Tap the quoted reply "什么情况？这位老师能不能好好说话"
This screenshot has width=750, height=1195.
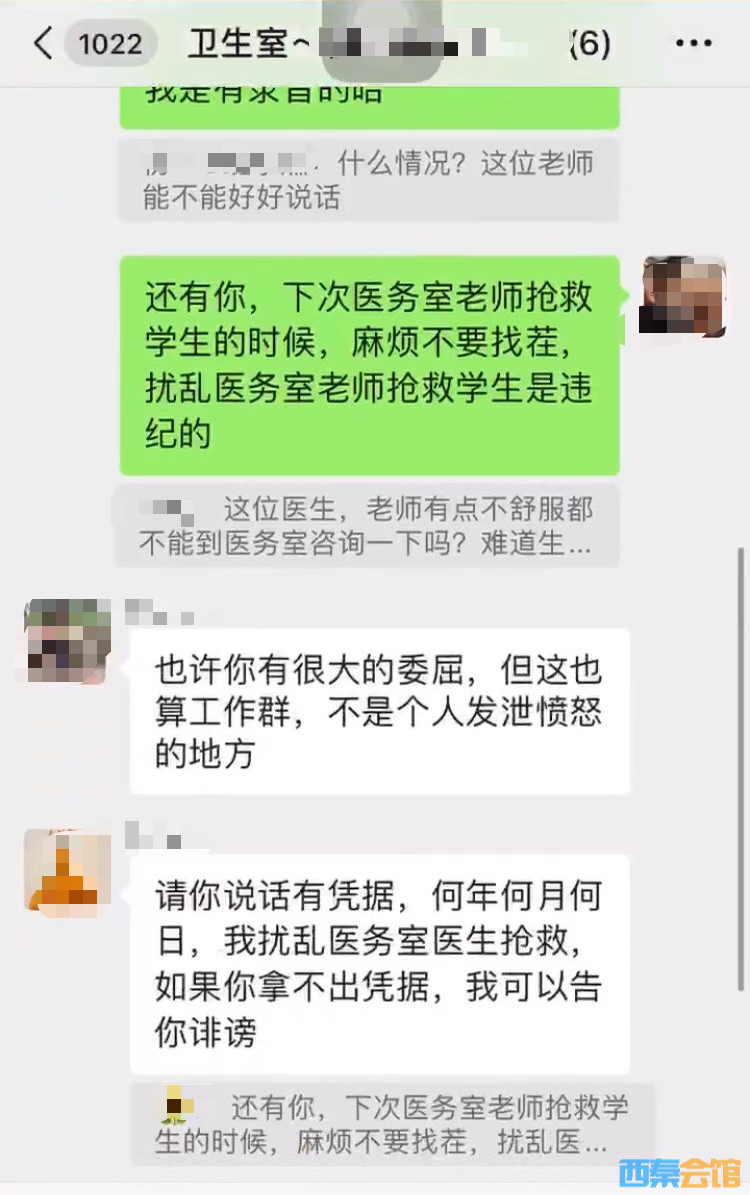click(368, 180)
